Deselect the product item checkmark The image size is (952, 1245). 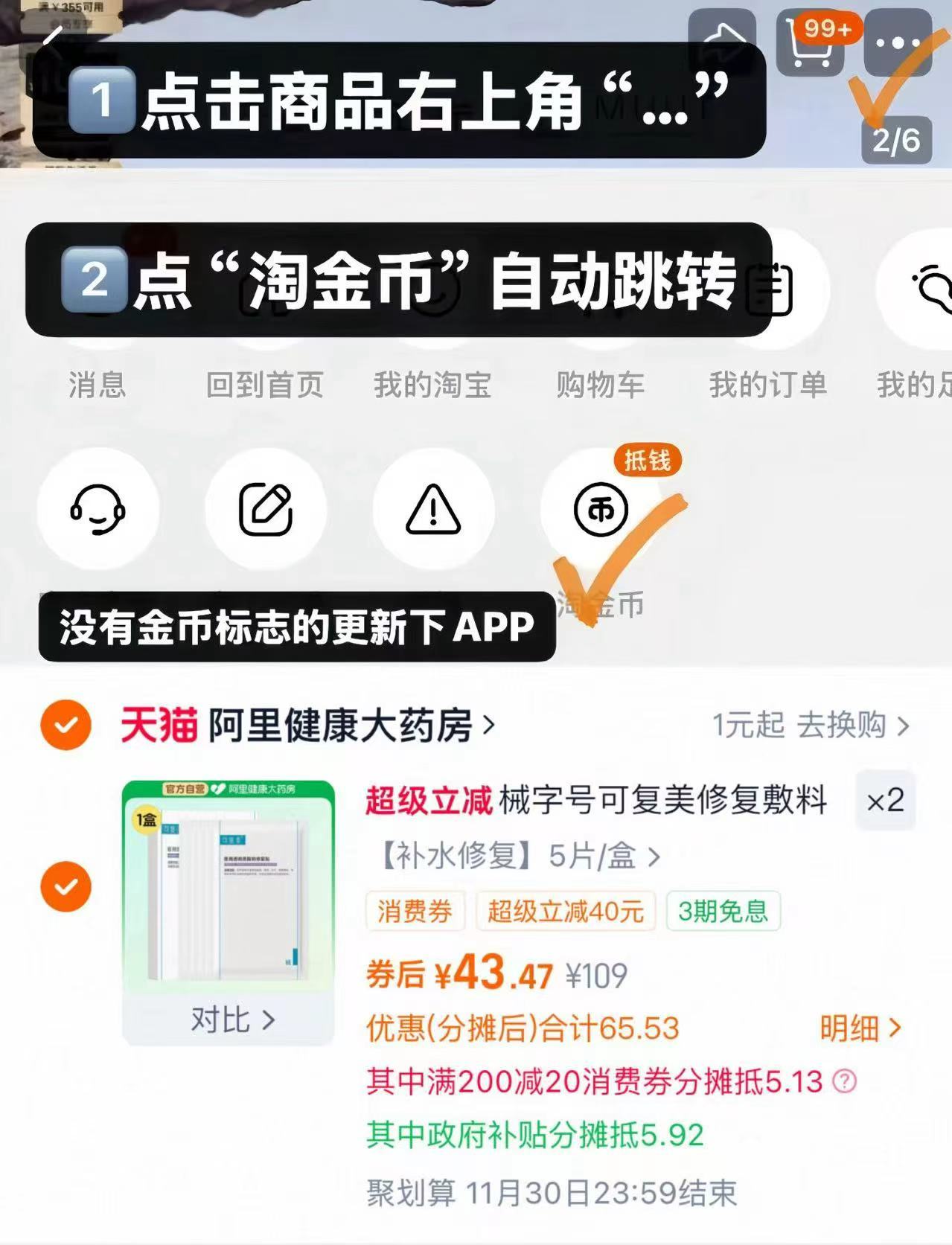tap(68, 886)
